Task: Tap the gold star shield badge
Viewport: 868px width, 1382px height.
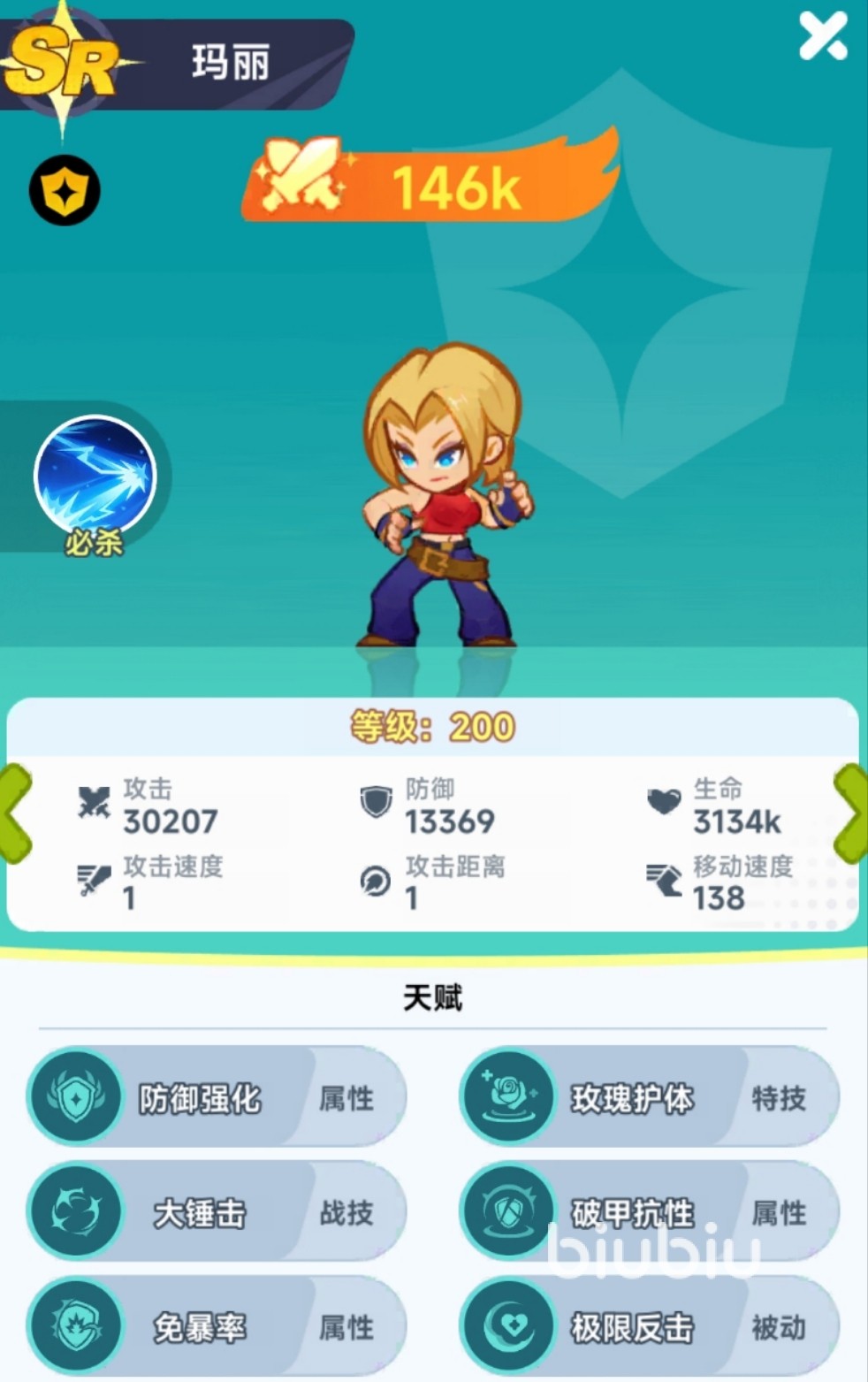Action: click(x=65, y=190)
